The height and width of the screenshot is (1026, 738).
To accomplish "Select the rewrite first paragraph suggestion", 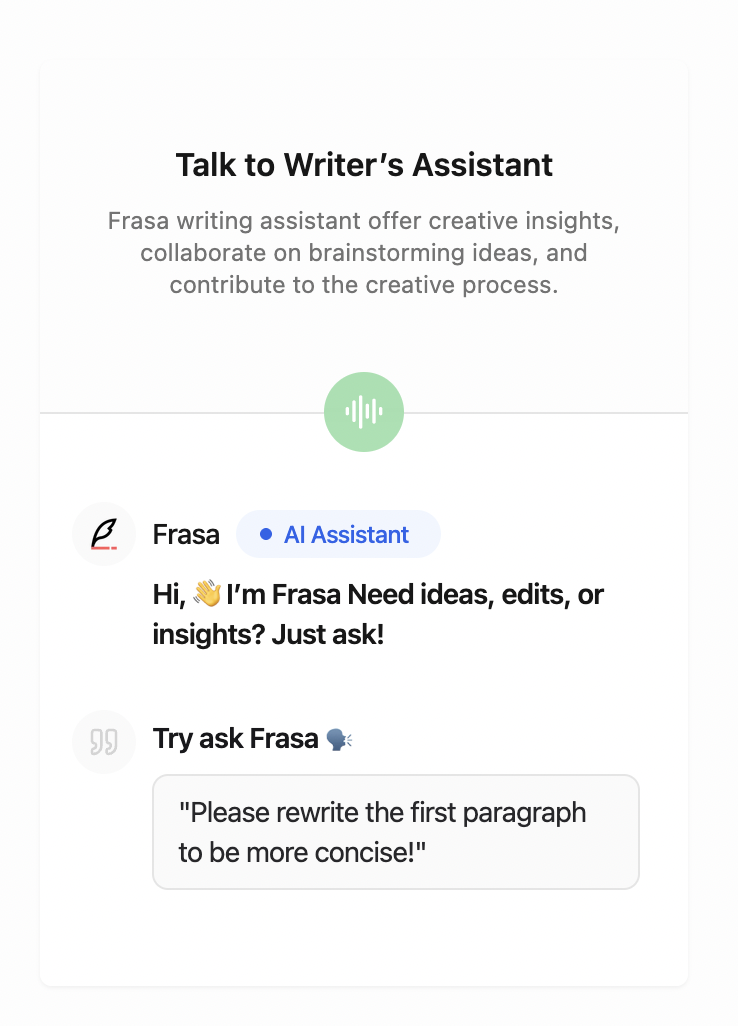I will (x=396, y=831).
